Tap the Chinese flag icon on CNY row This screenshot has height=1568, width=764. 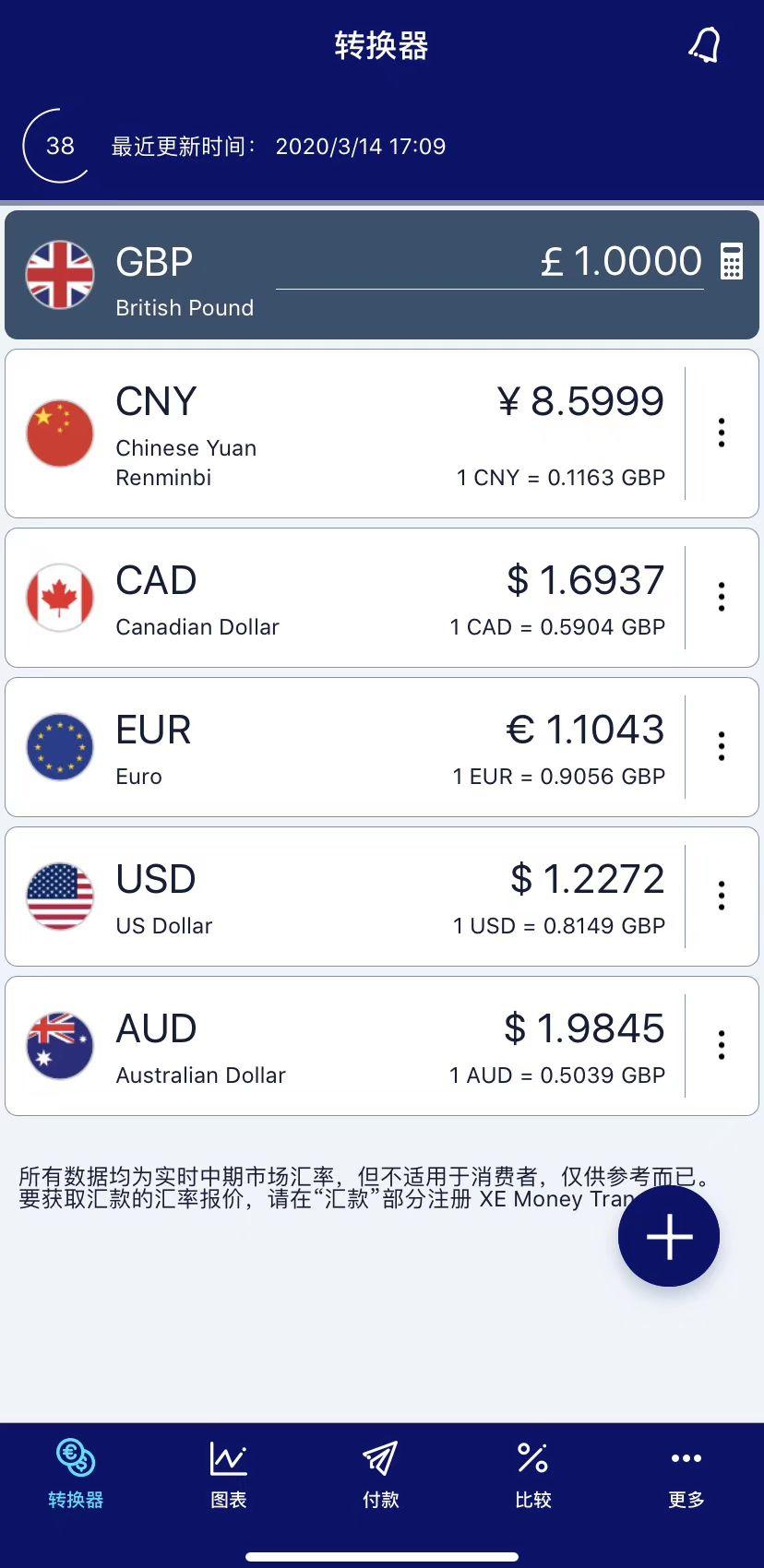pyautogui.click(x=60, y=434)
